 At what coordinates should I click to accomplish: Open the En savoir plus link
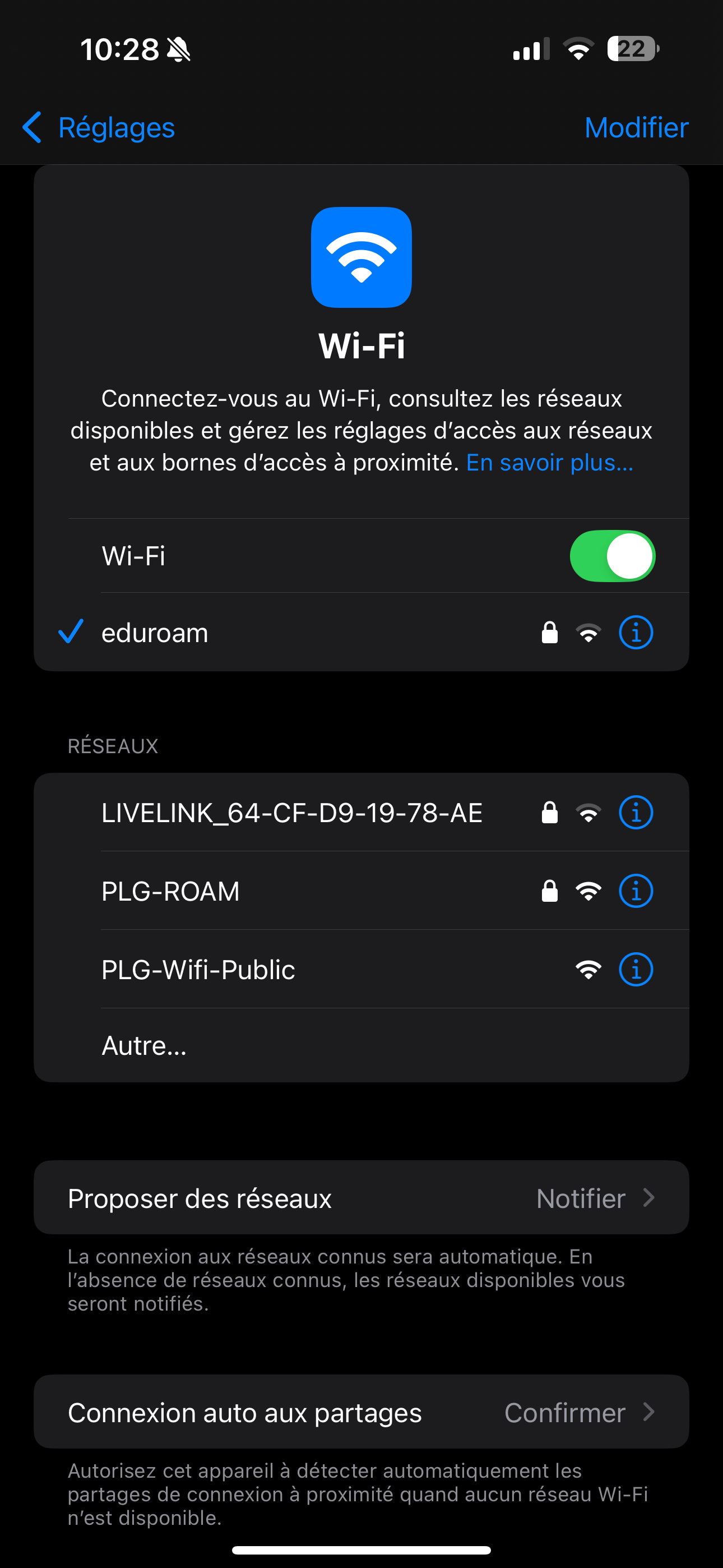pyautogui.click(x=550, y=463)
